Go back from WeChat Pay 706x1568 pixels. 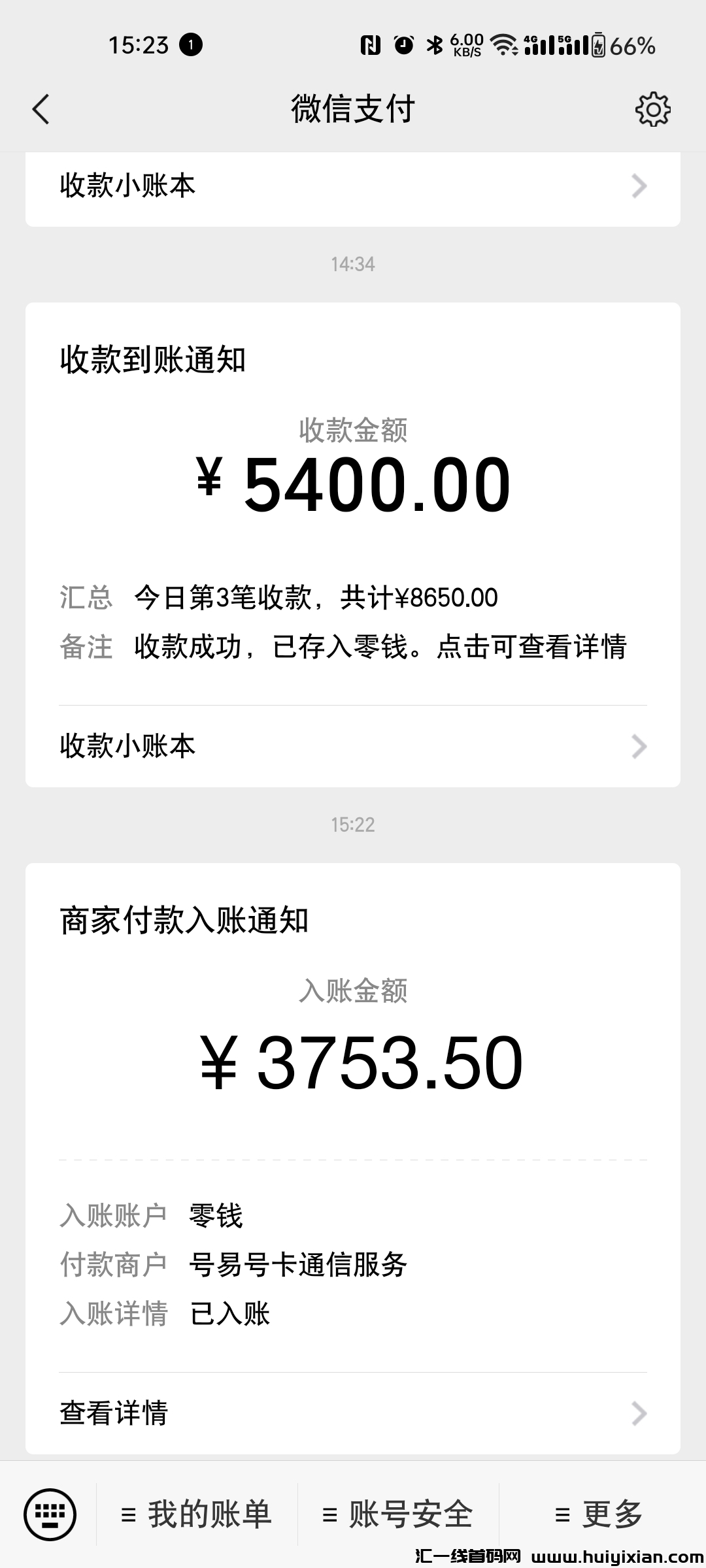pos(41,109)
